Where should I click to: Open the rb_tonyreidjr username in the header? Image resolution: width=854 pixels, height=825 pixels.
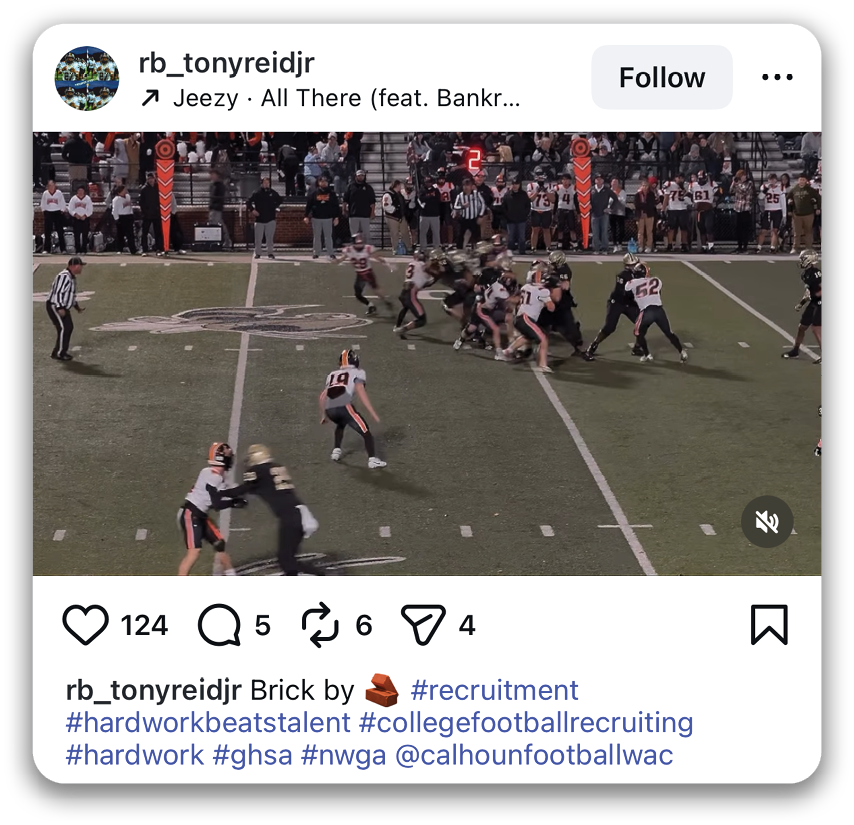(x=226, y=63)
